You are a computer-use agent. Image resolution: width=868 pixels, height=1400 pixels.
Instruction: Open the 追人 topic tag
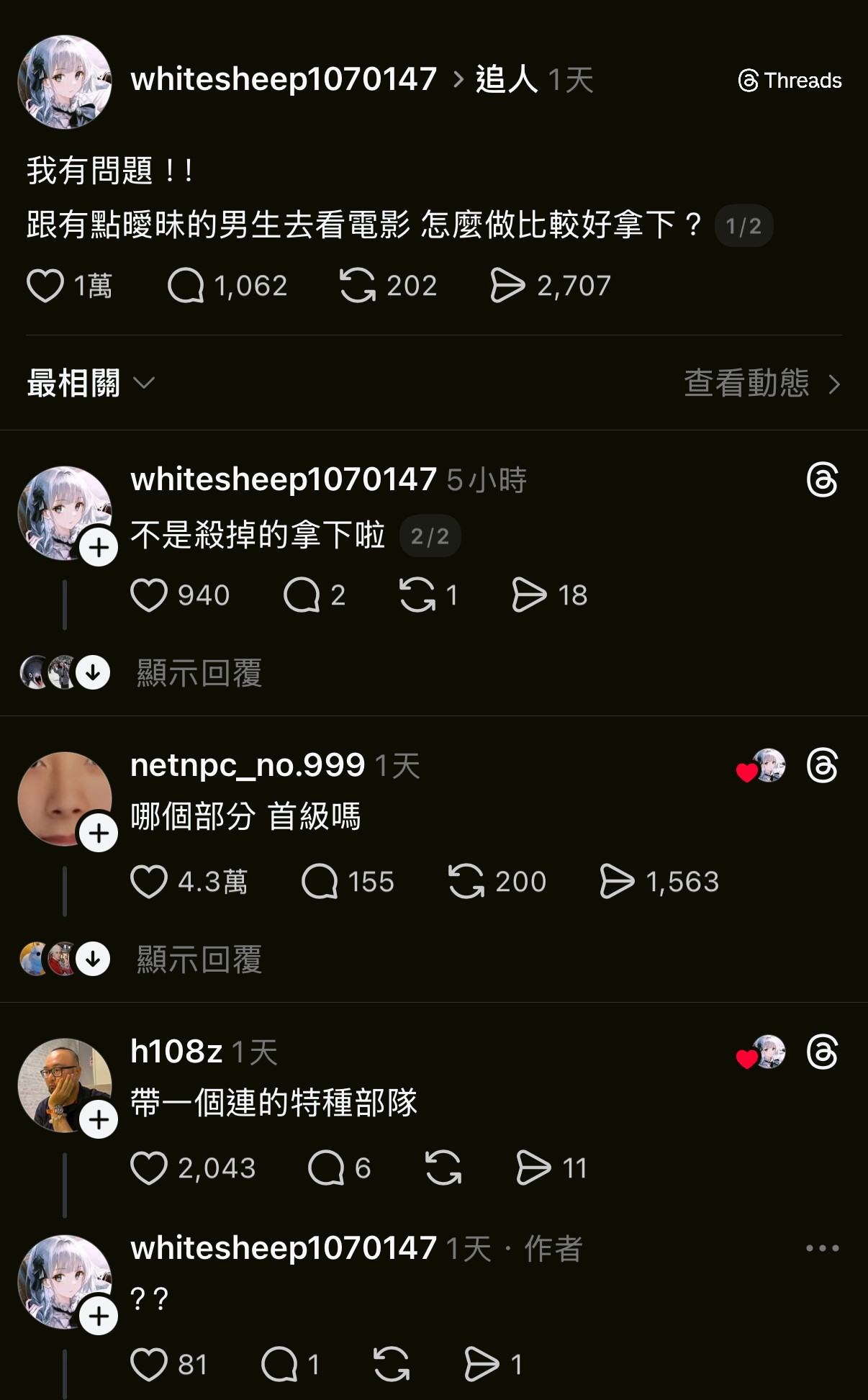point(506,79)
